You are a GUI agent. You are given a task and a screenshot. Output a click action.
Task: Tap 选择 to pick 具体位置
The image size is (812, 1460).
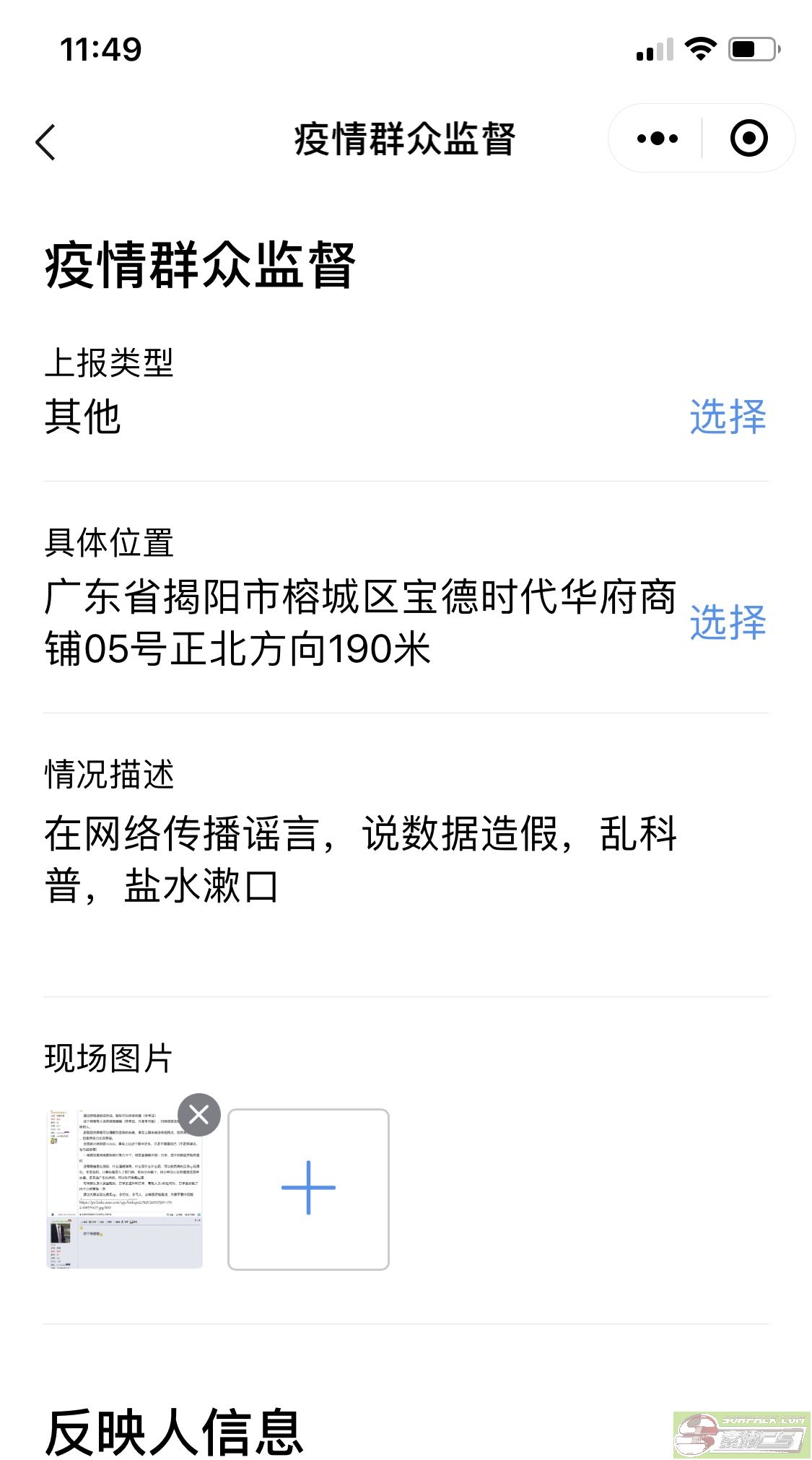coord(727,622)
